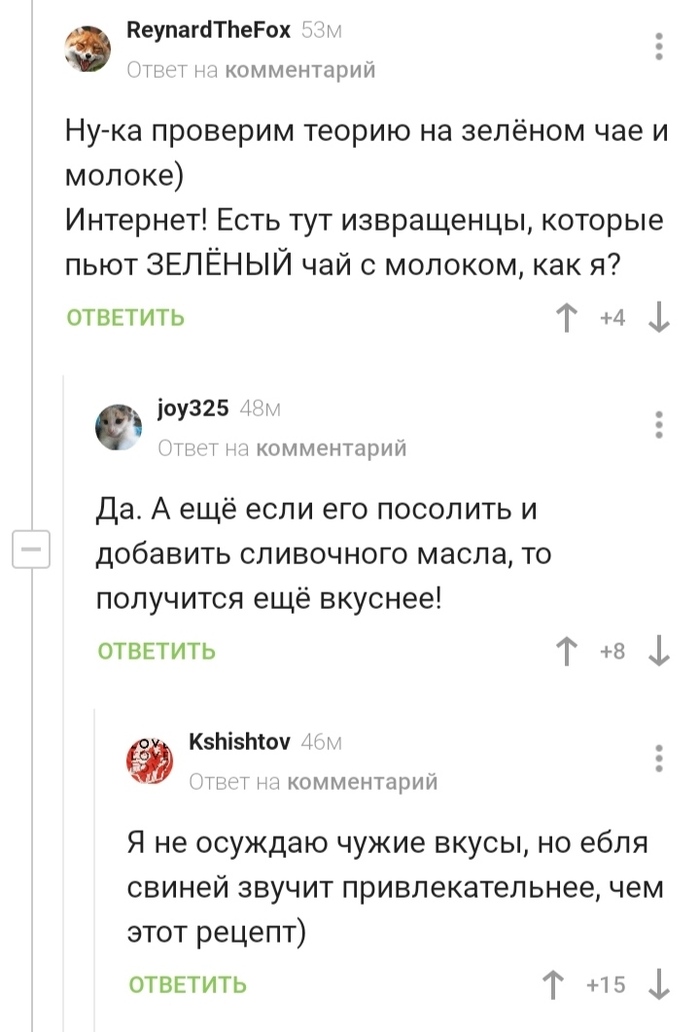
Task: Open overflow menu on Kshishtov's comment
Action: [658, 758]
